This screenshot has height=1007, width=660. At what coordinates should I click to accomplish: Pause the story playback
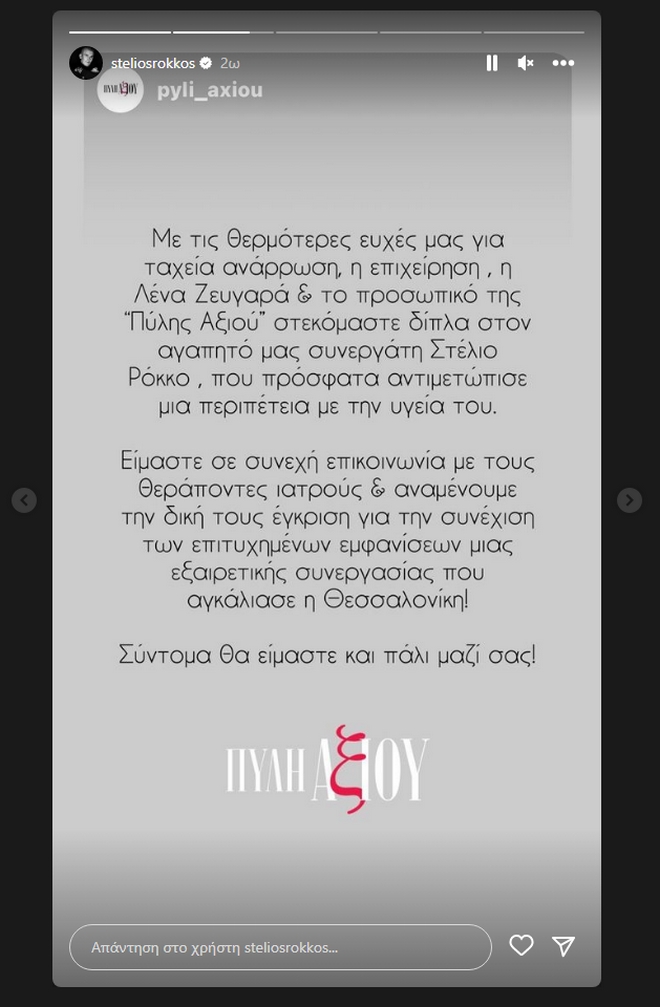tap(491, 63)
